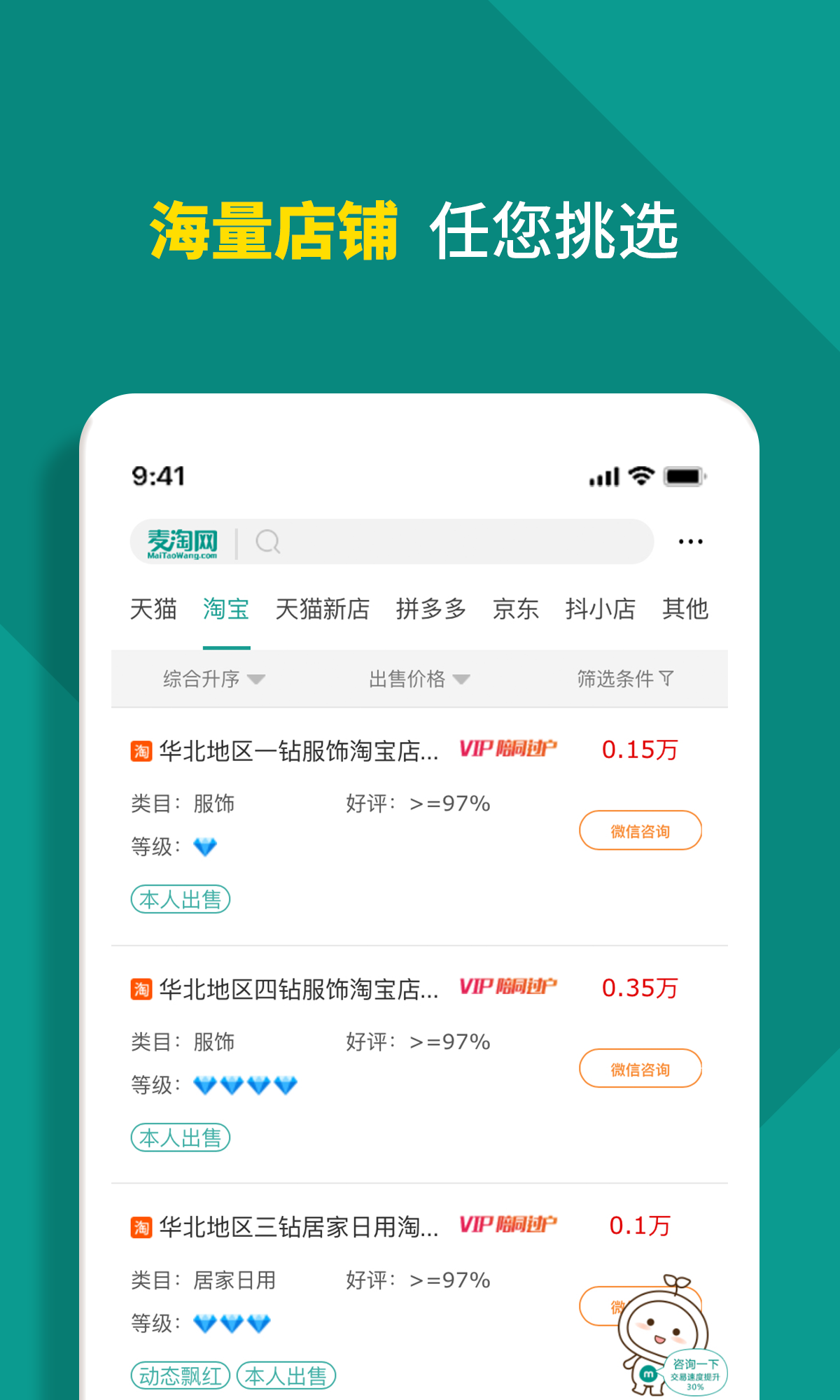Open the 筛选条件 filter options

coord(622,678)
